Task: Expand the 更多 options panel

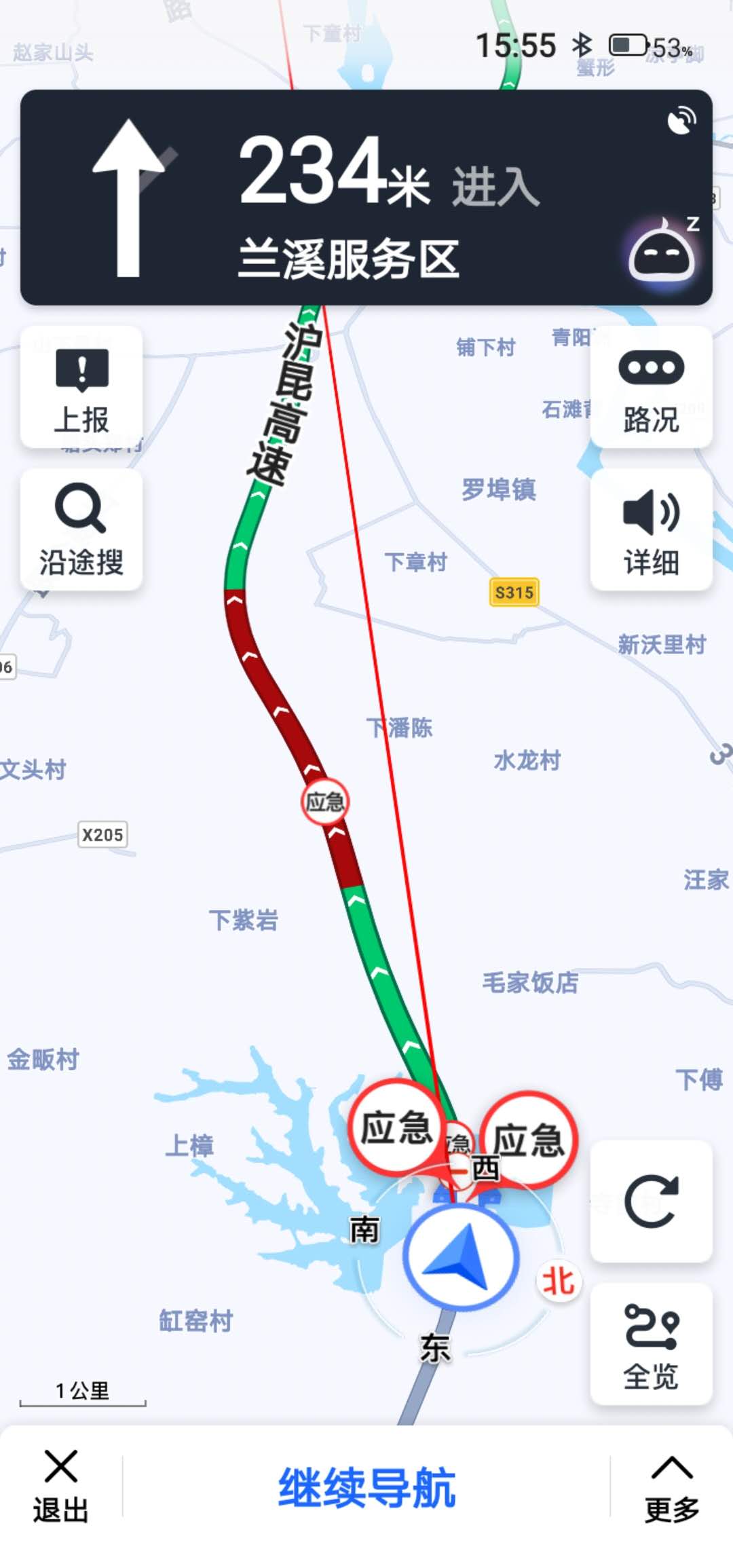Action: 671,1487
